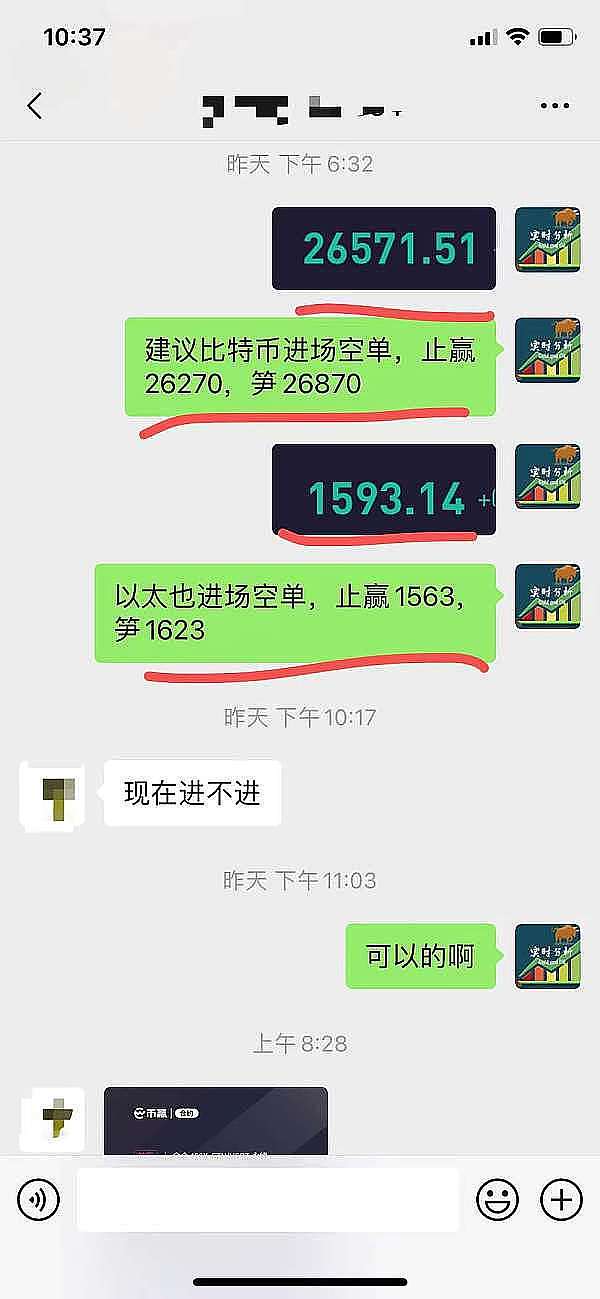Switch to voice message input

[39, 1199]
